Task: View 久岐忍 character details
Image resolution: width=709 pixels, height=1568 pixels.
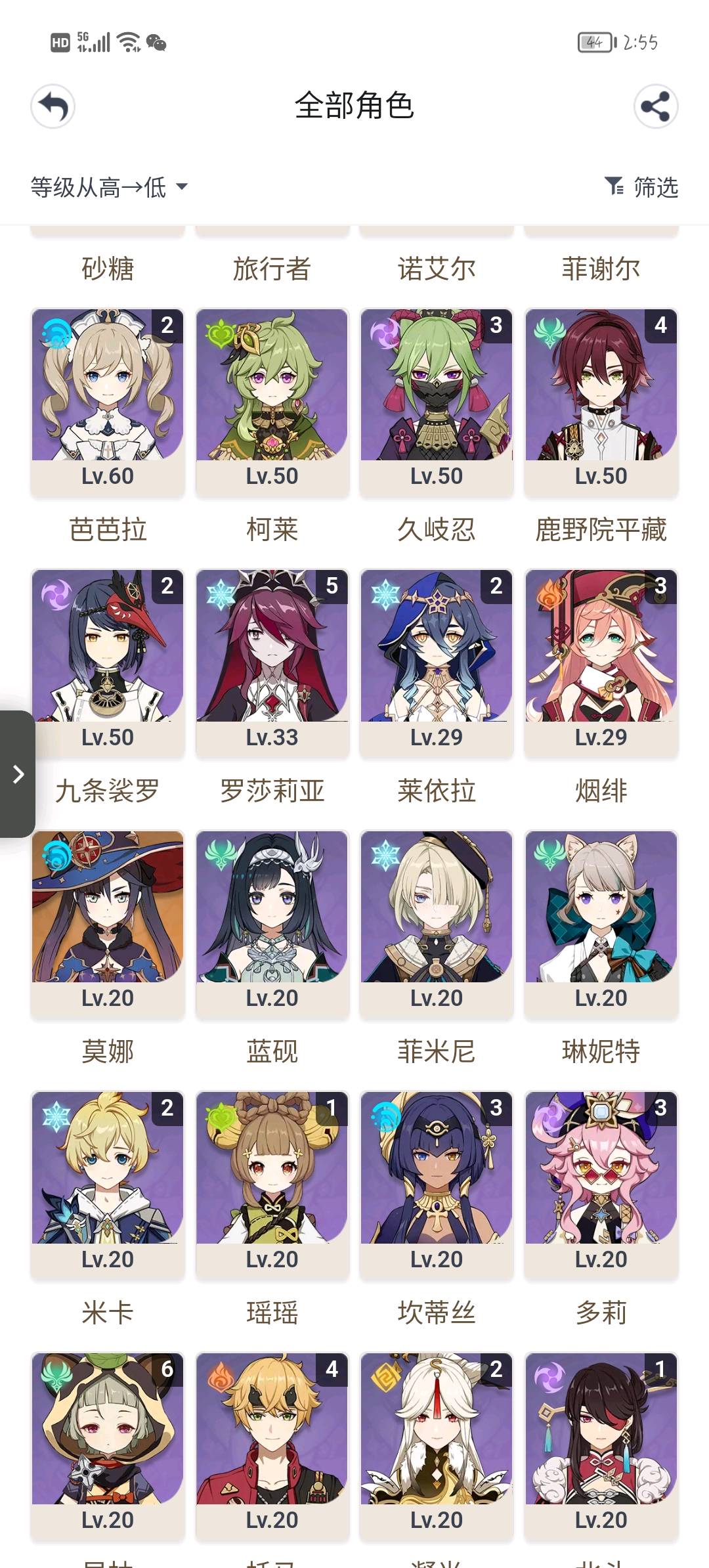Action: (437, 401)
